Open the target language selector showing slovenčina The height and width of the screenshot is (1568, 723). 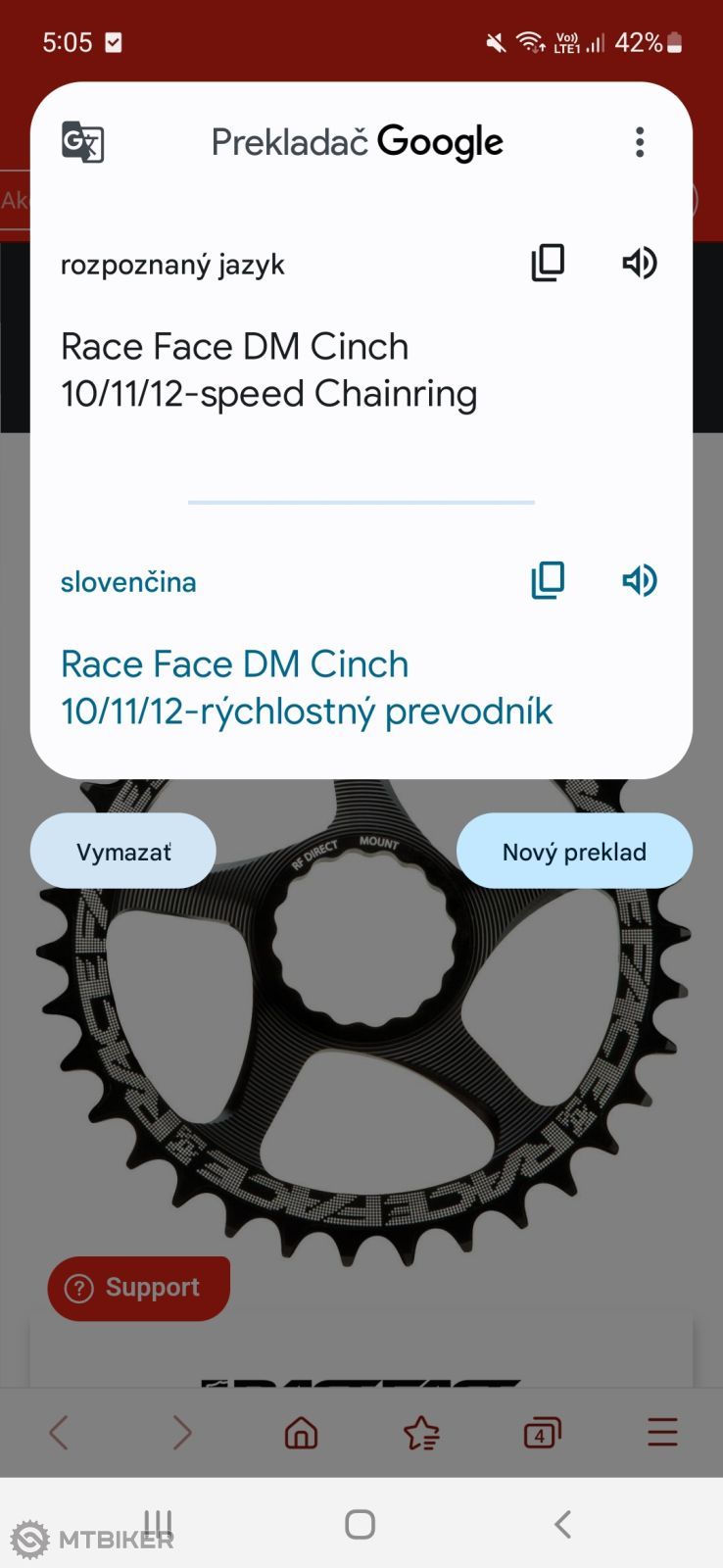(128, 581)
